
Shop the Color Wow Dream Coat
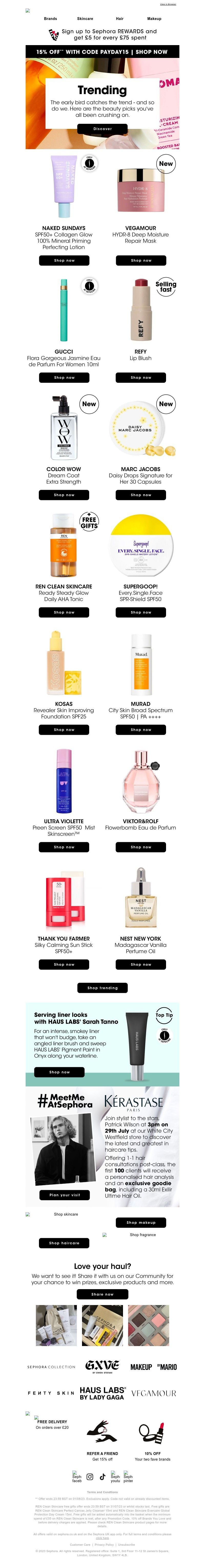click(64, 495)
